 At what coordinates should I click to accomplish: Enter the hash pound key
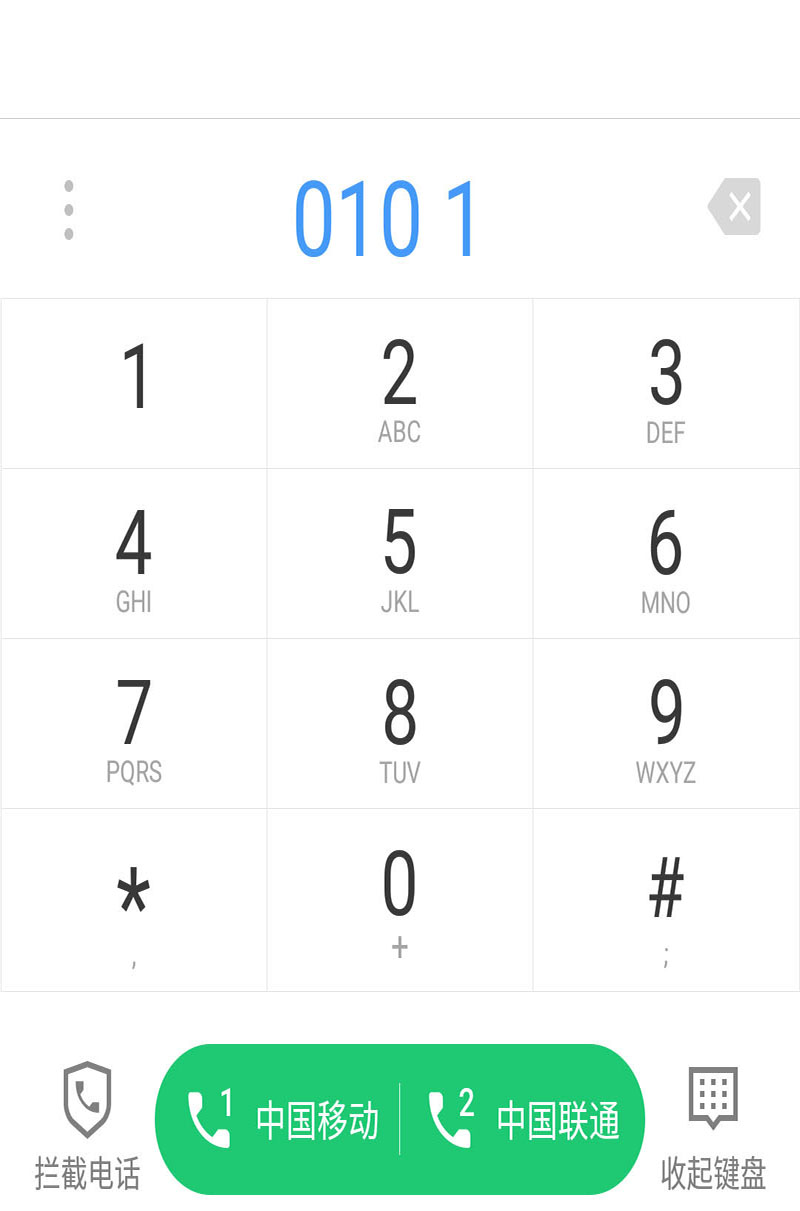point(666,900)
